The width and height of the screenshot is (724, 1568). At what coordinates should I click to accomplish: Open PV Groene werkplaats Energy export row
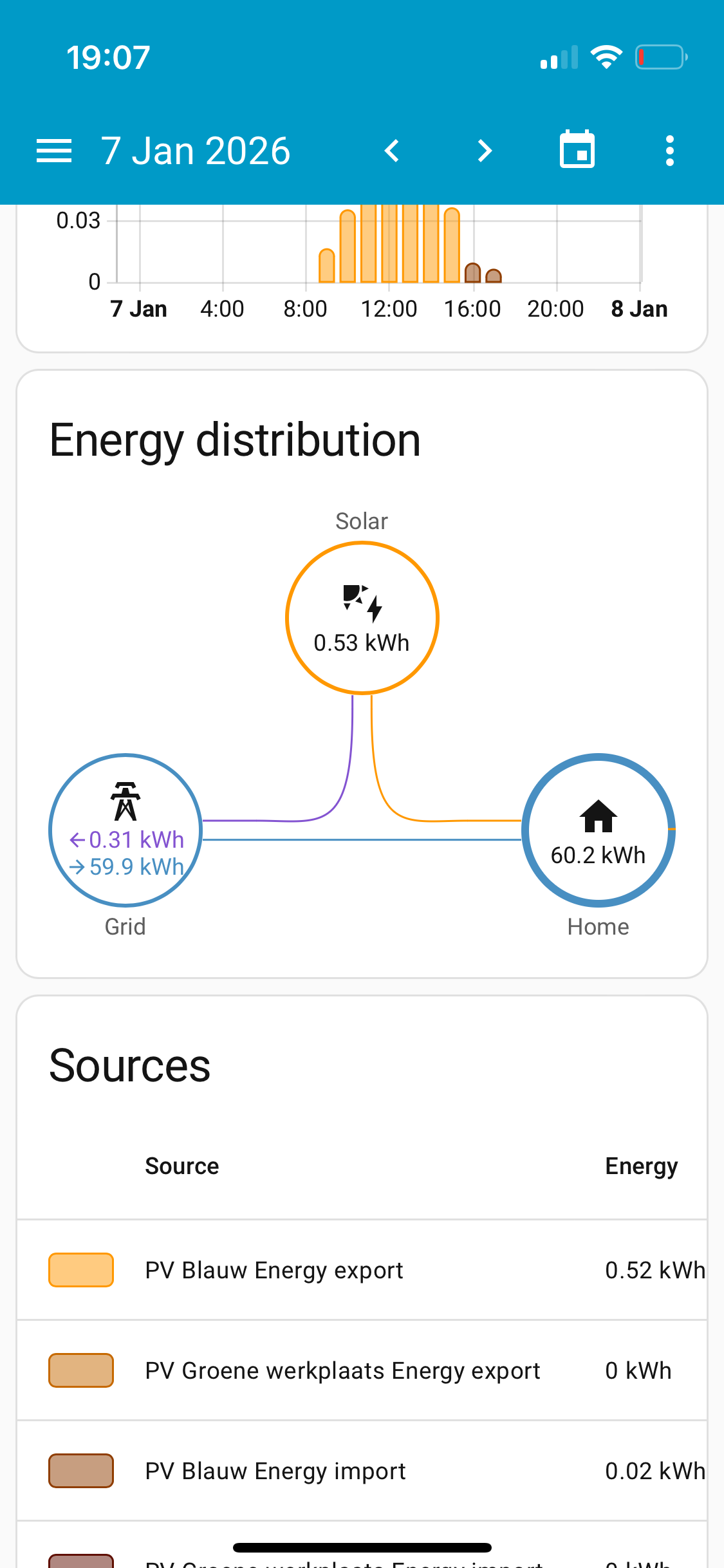pyautogui.click(x=342, y=1370)
